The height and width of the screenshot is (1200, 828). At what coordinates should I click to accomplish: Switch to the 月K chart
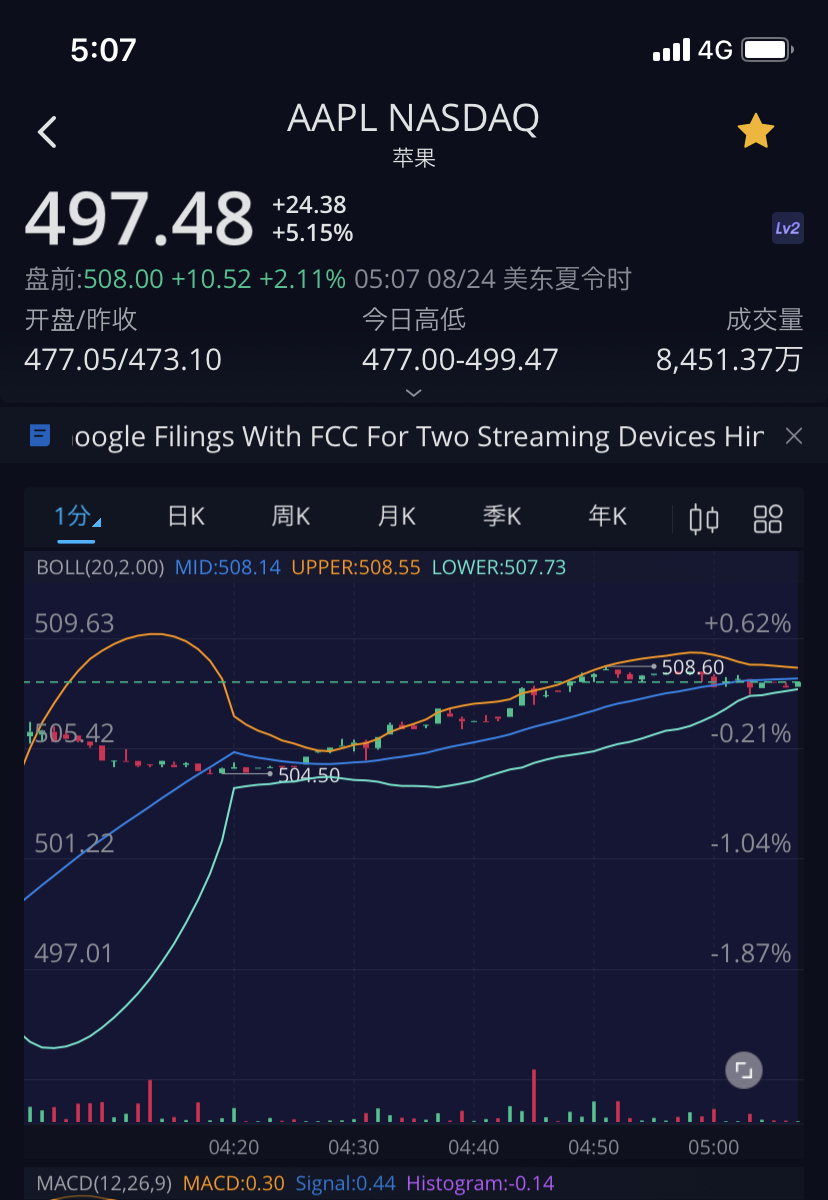(397, 517)
